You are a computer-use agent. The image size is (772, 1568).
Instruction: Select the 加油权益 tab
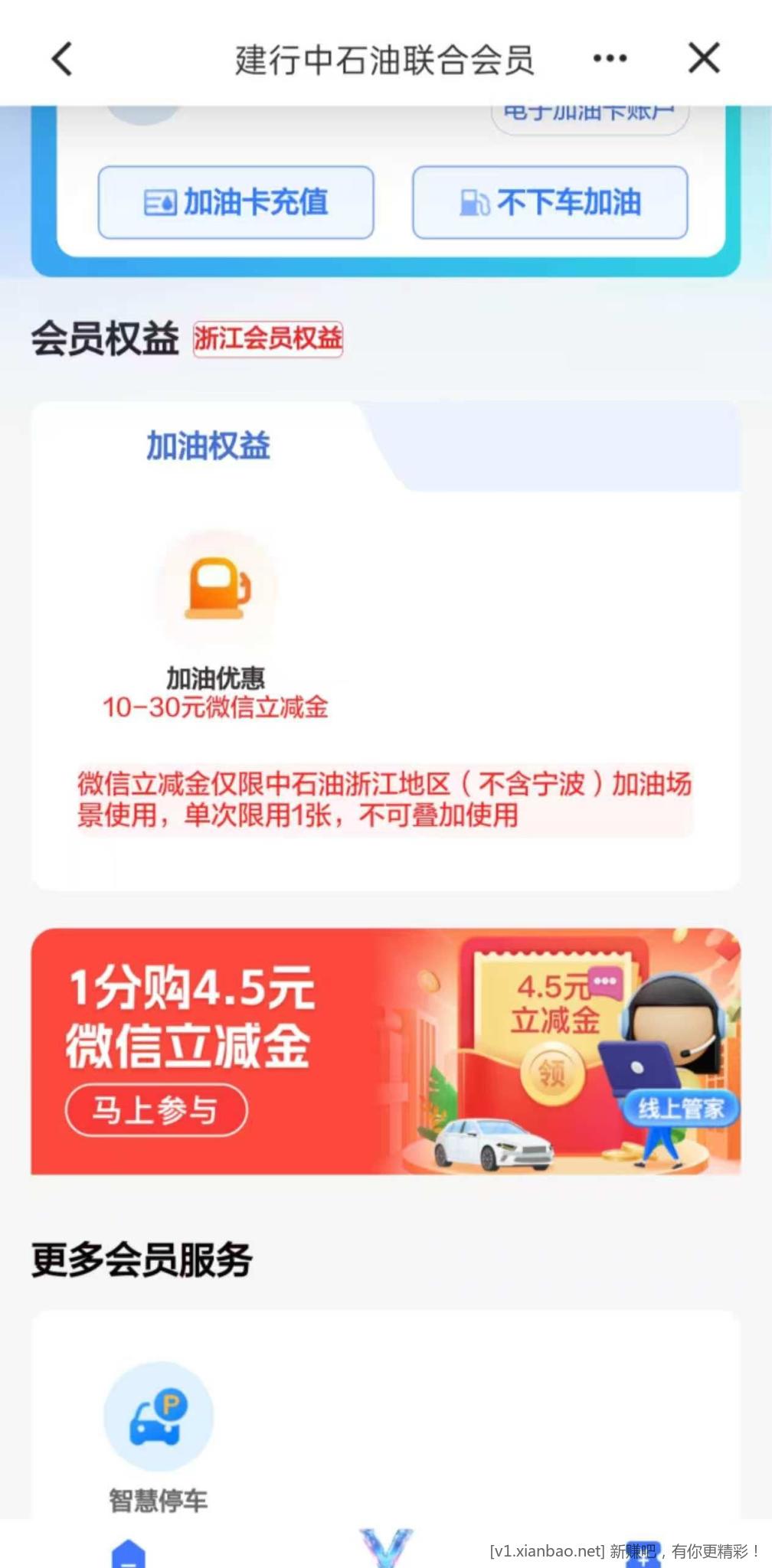[x=208, y=446]
